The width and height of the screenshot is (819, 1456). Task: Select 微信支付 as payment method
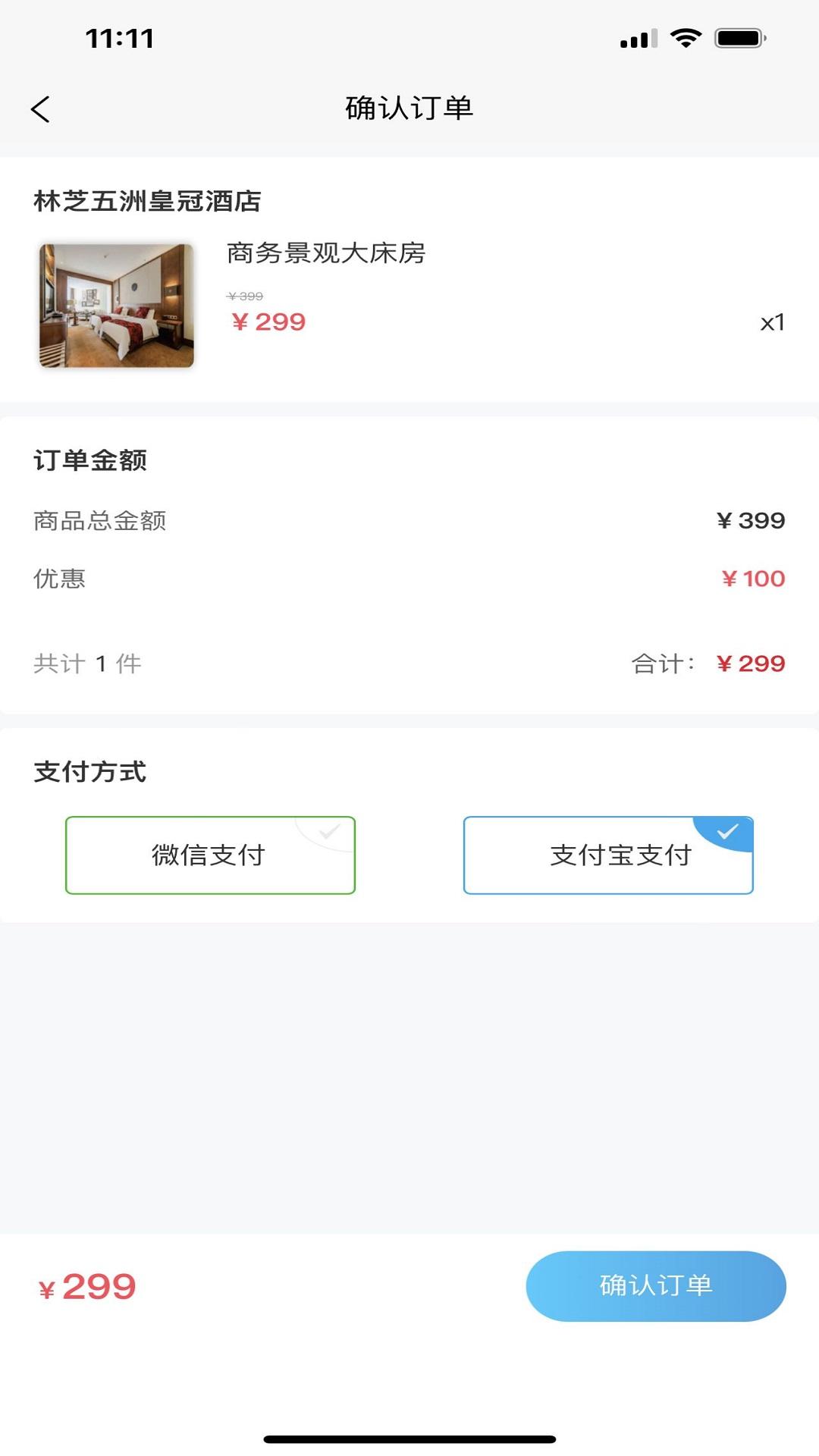210,855
